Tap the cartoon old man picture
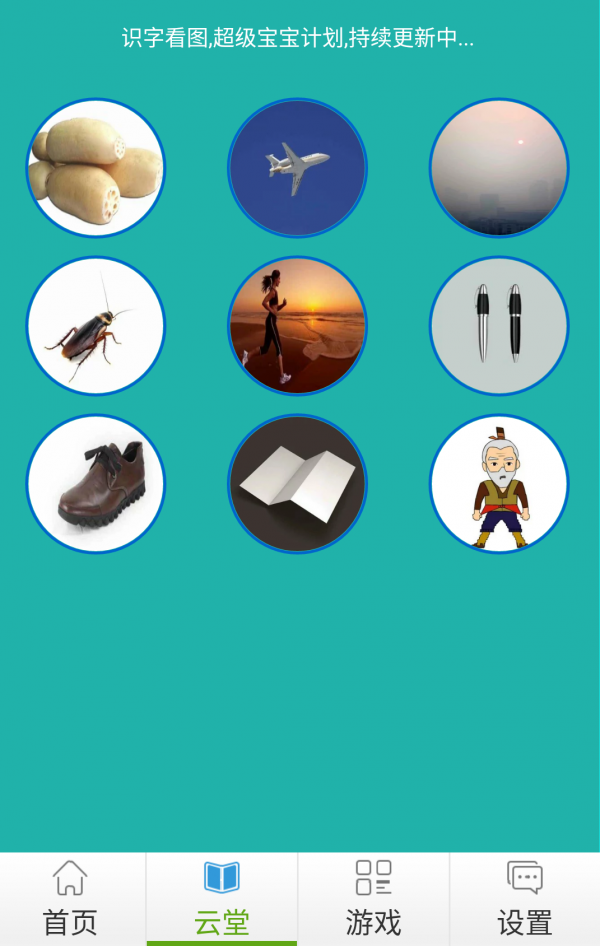The image size is (600, 946). point(499,484)
